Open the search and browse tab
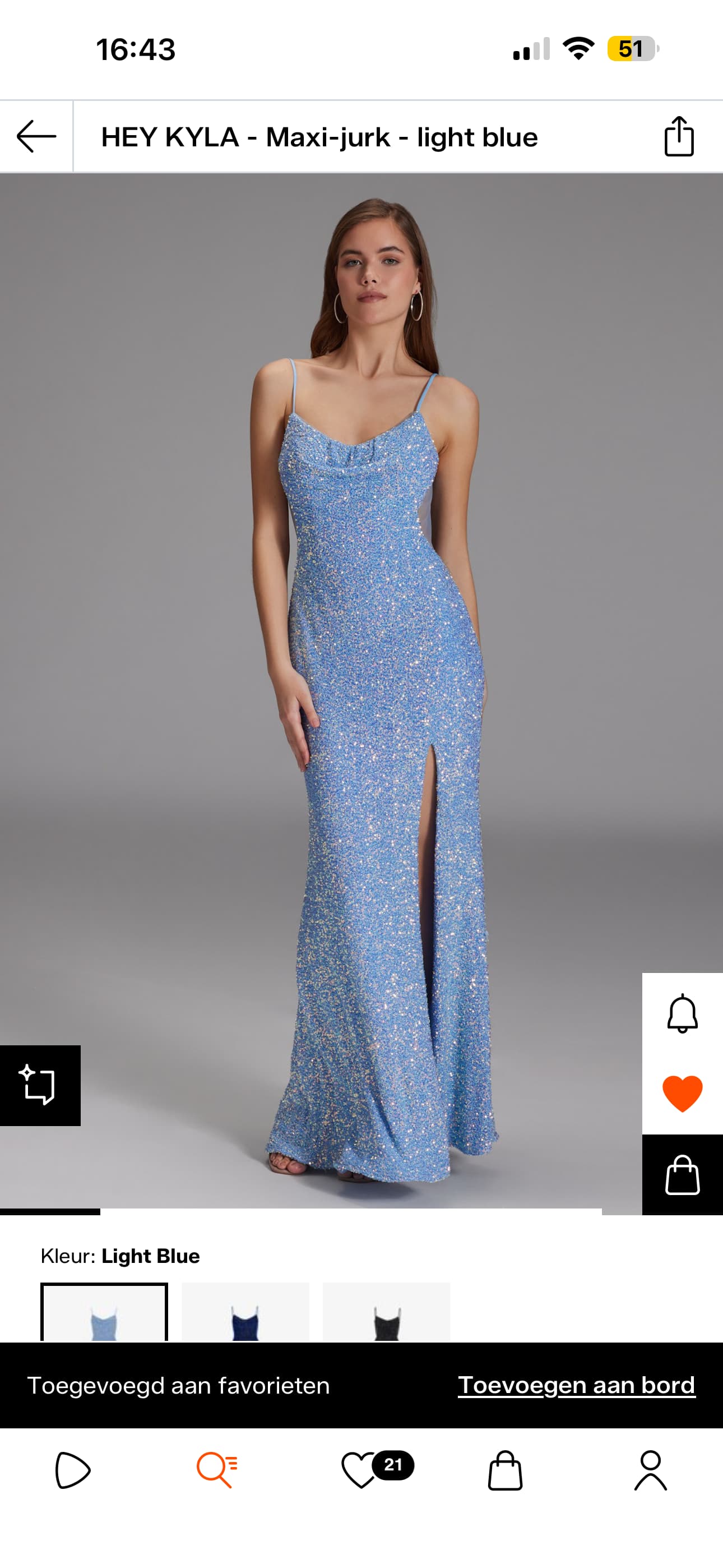The image size is (723, 1568). 217,1470
